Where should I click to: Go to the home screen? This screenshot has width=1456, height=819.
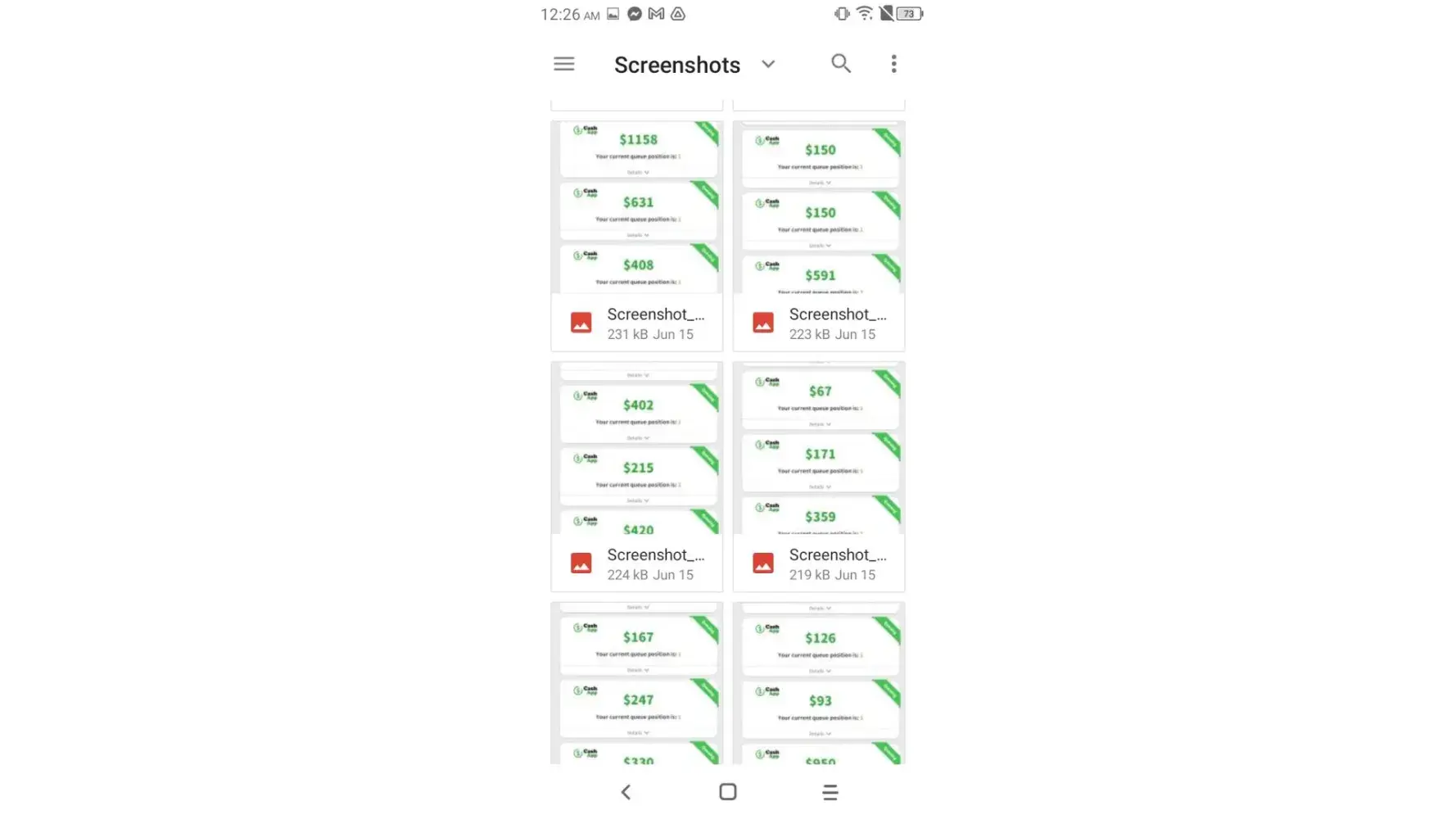coord(727,792)
